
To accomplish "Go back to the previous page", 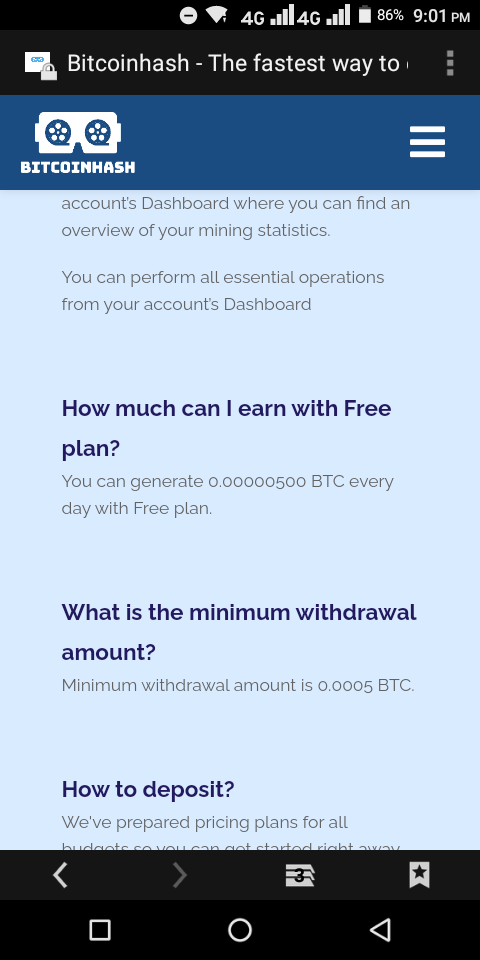I will click(x=60, y=875).
